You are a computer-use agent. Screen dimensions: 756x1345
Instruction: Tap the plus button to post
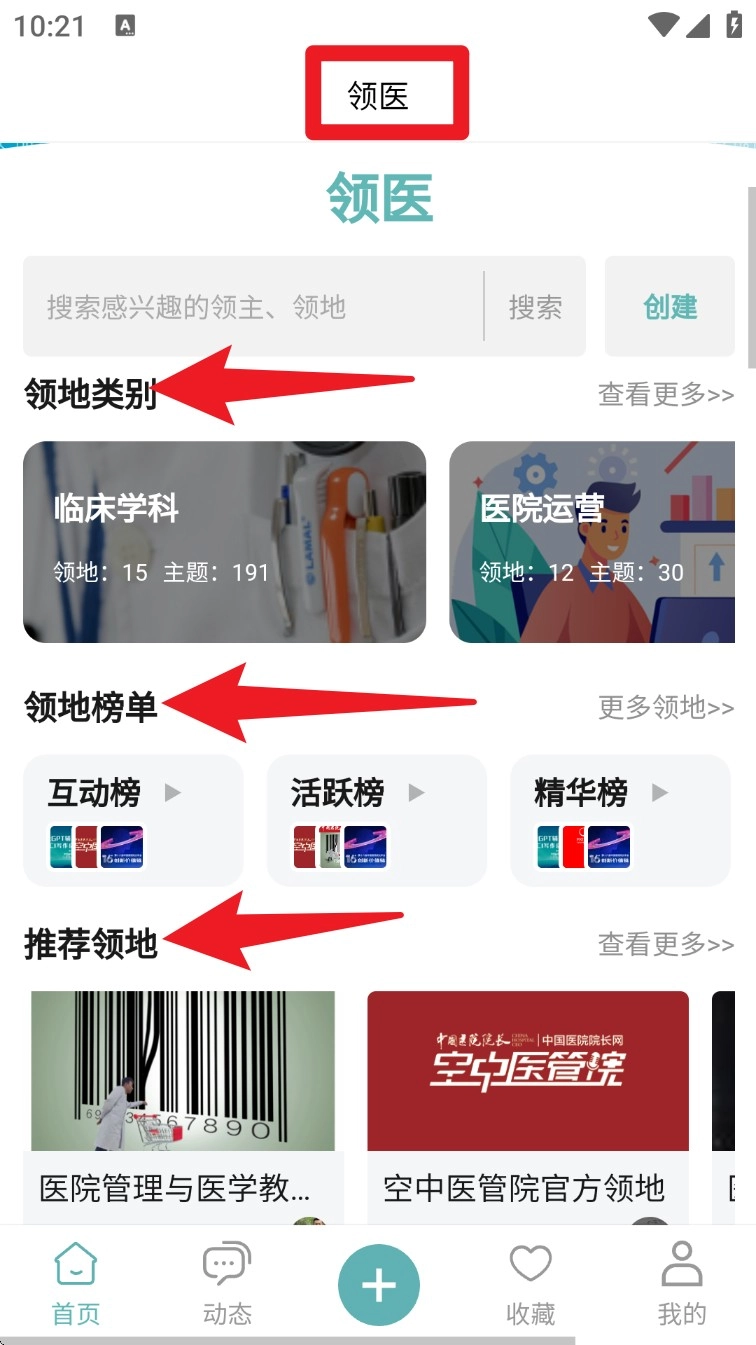pos(378,1286)
